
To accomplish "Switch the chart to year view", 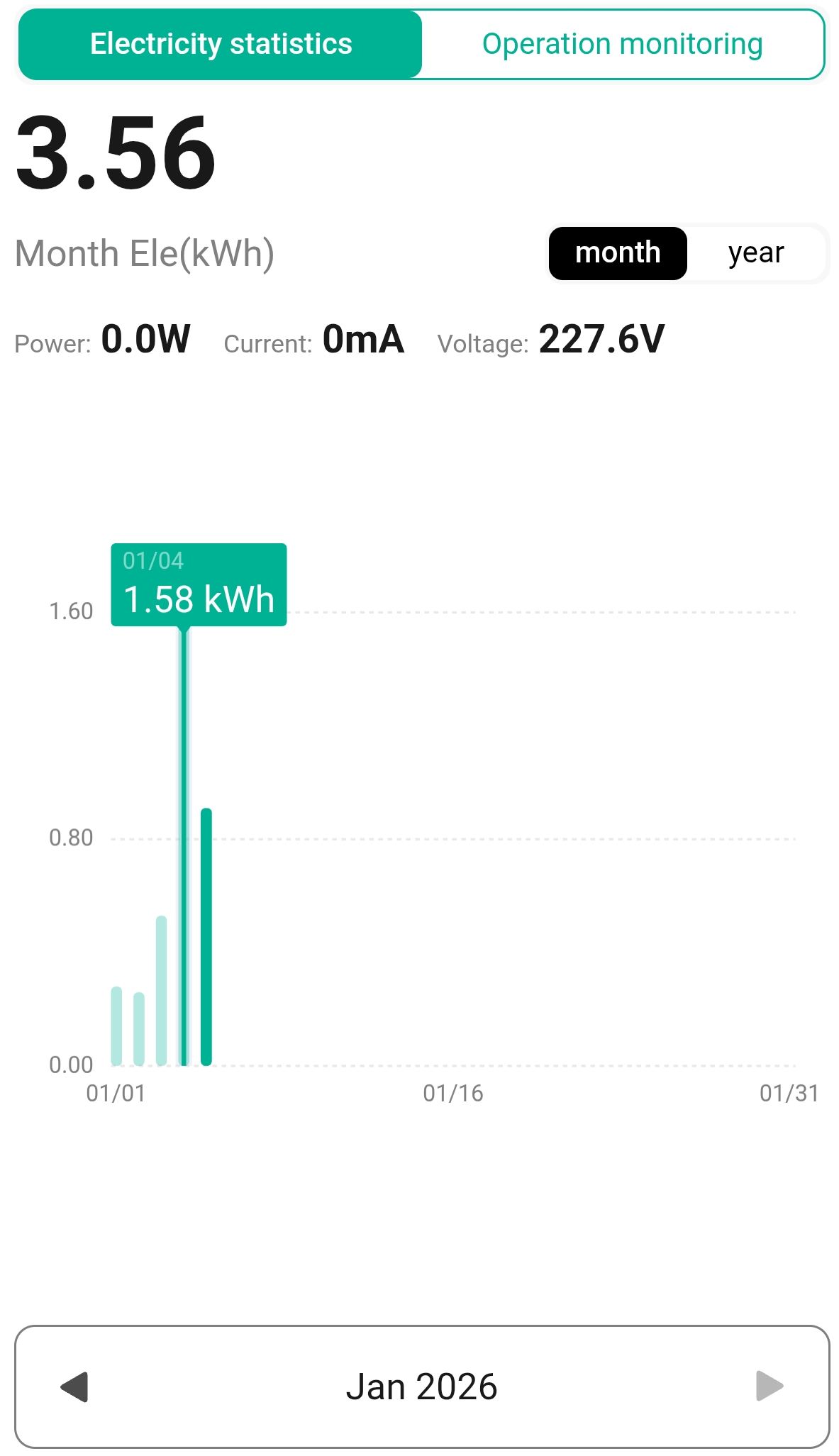I will tap(755, 253).
